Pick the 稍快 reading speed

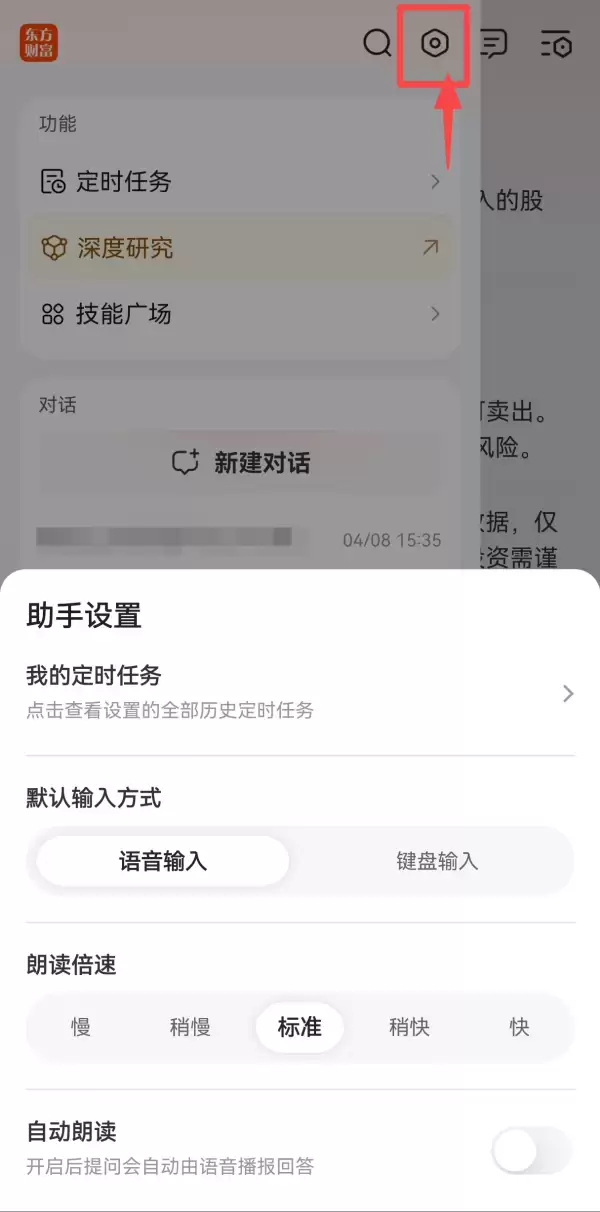pyautogui.click(x=409, y=1027)
